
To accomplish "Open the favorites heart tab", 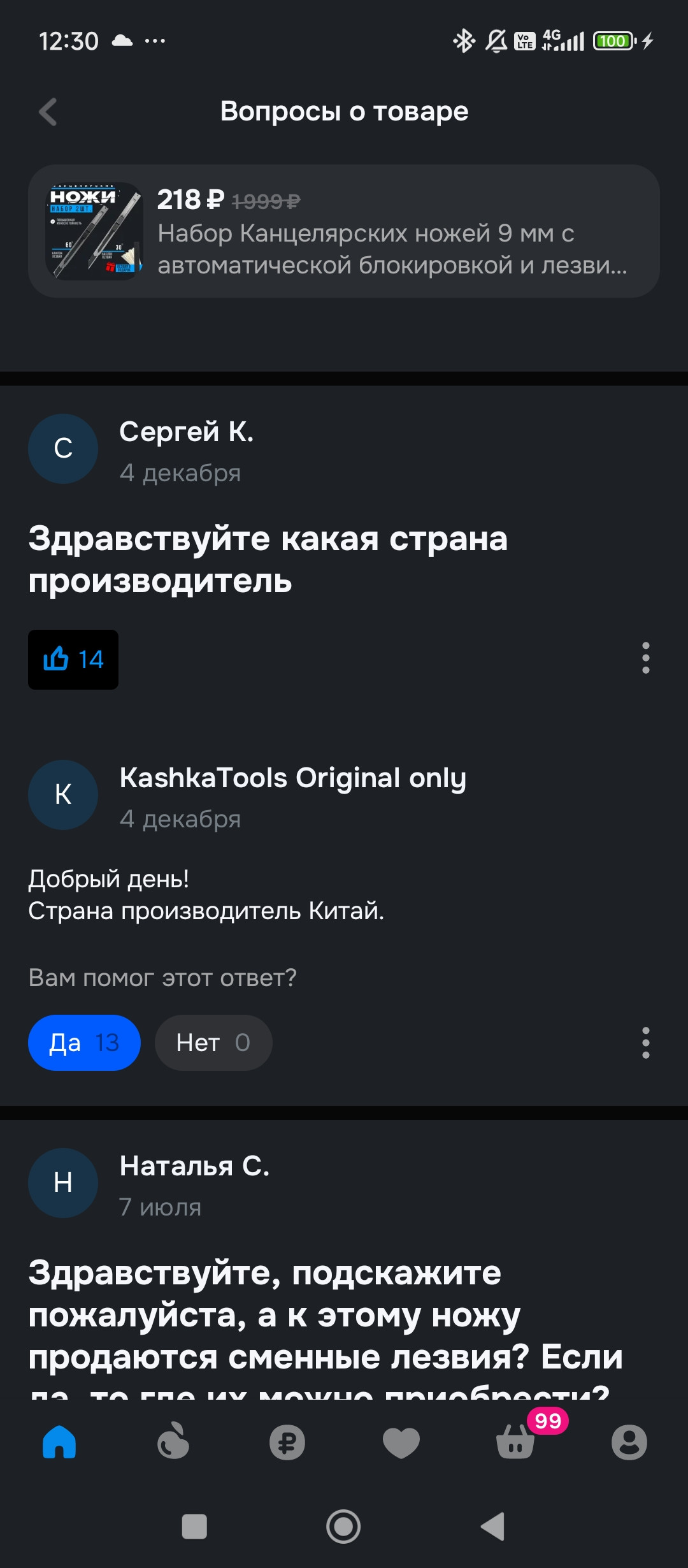I will tap(401, 1442).
